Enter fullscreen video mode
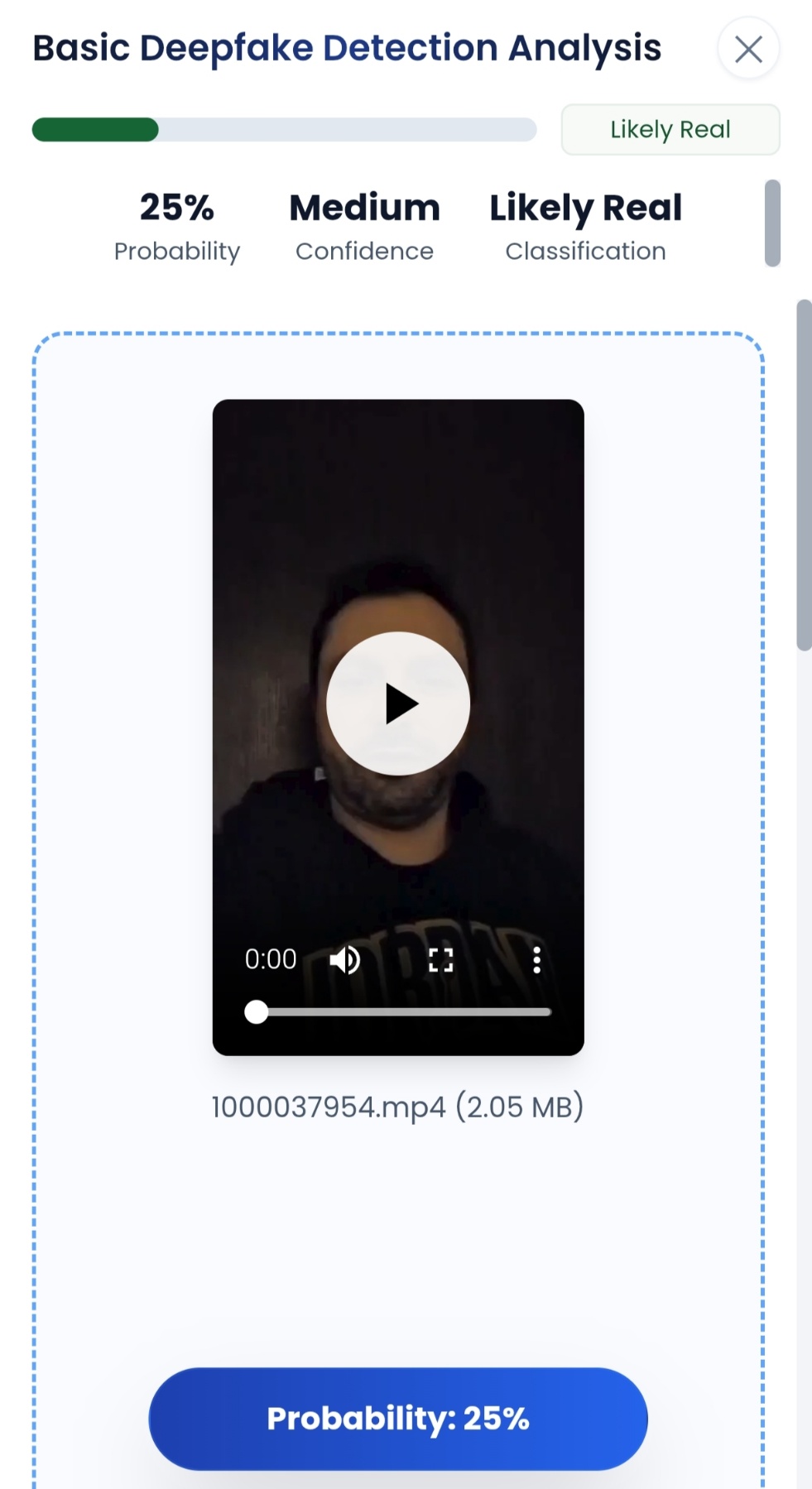Screen dimensions: 812x1489 [x=440, y=960]
